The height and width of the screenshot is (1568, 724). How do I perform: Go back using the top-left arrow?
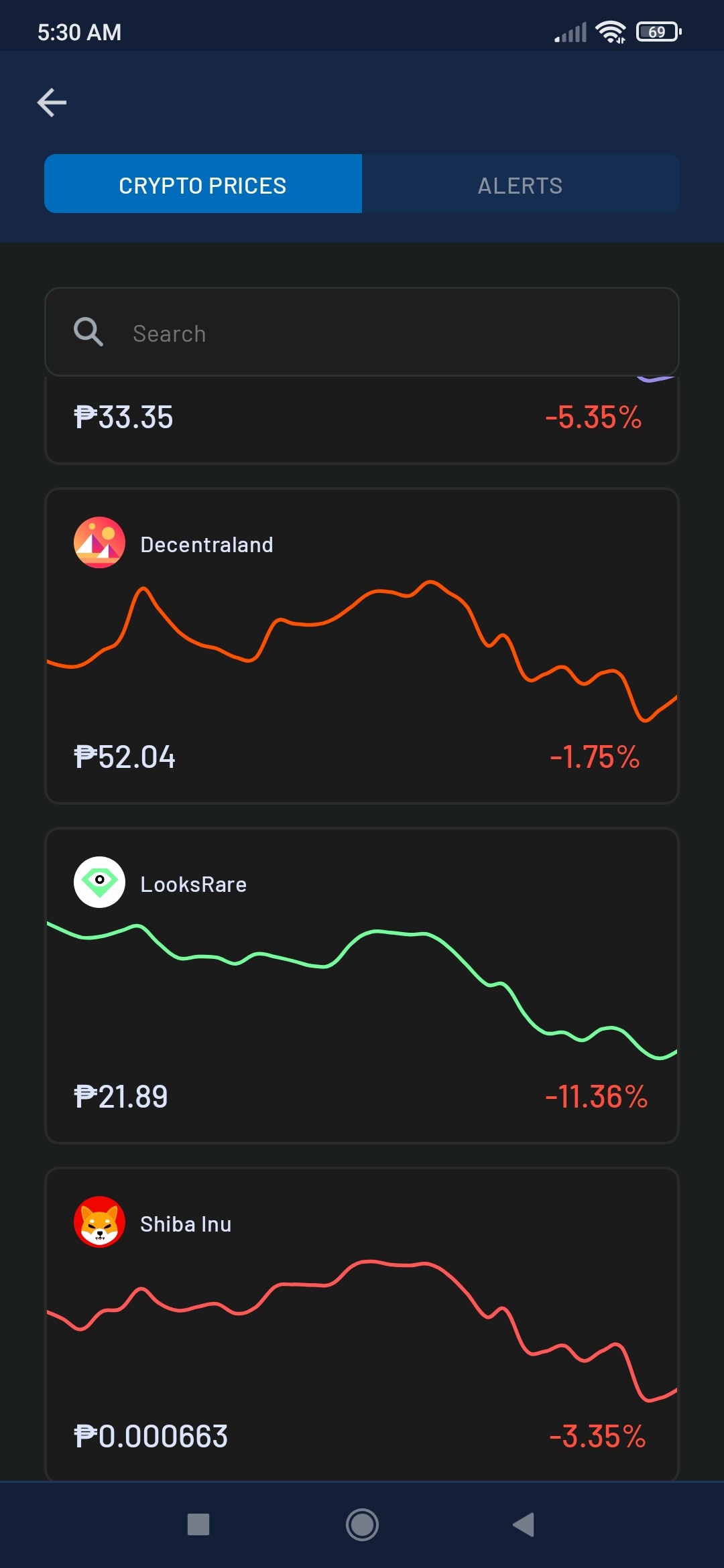pyautogui.click(x=52, y=103)
